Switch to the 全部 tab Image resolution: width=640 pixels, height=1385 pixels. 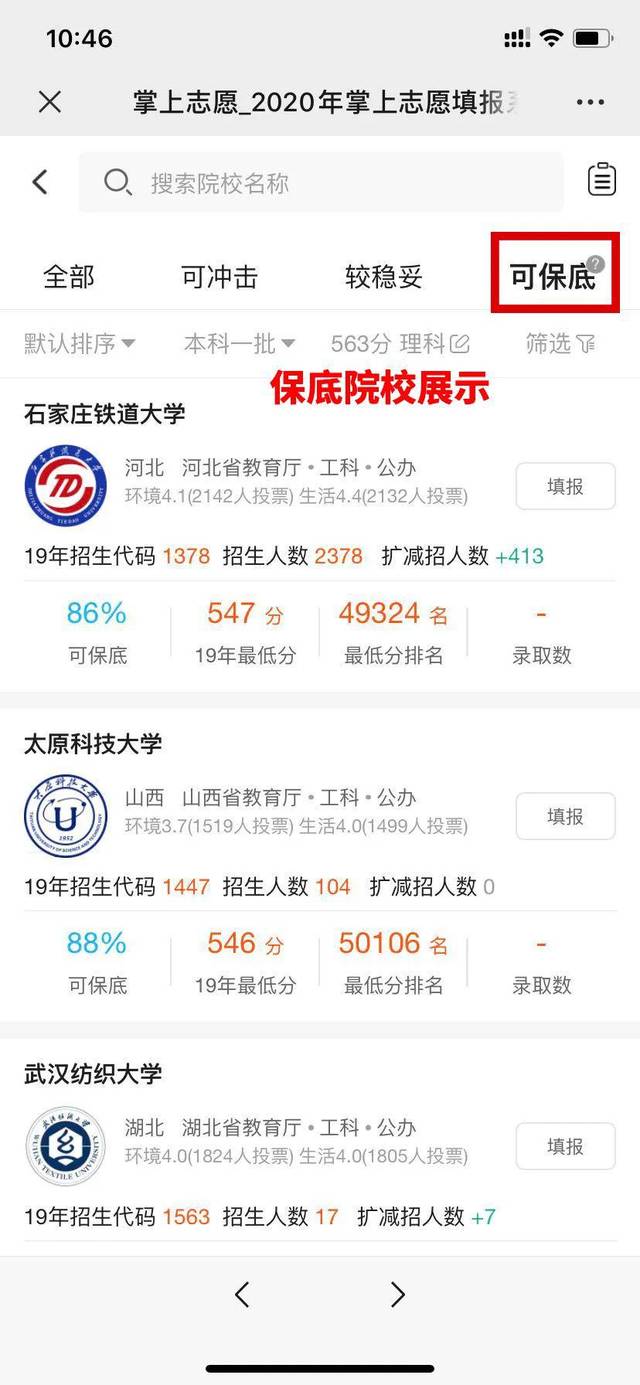69,276
